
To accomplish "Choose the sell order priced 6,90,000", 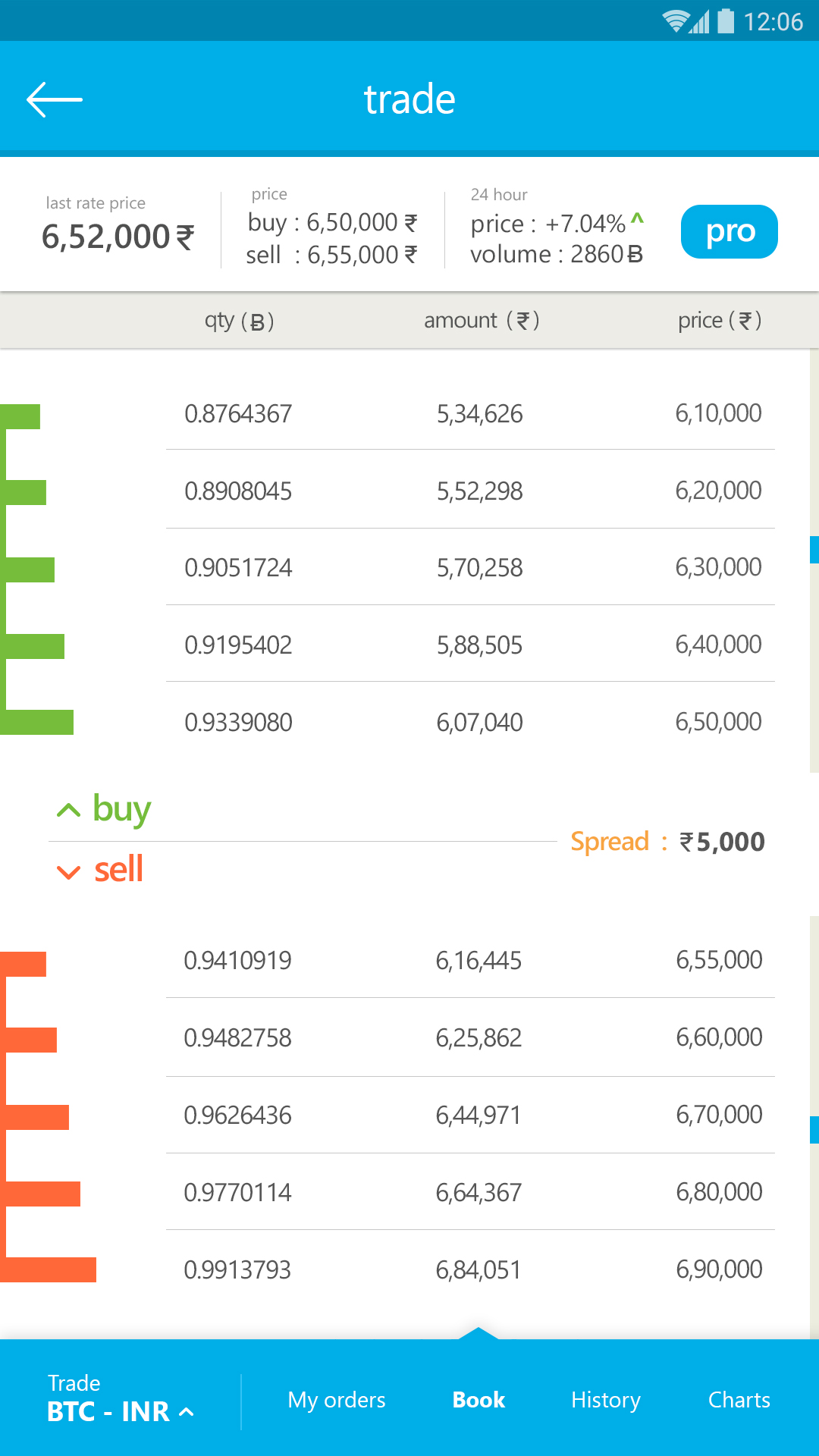I will coord(470,1269).
